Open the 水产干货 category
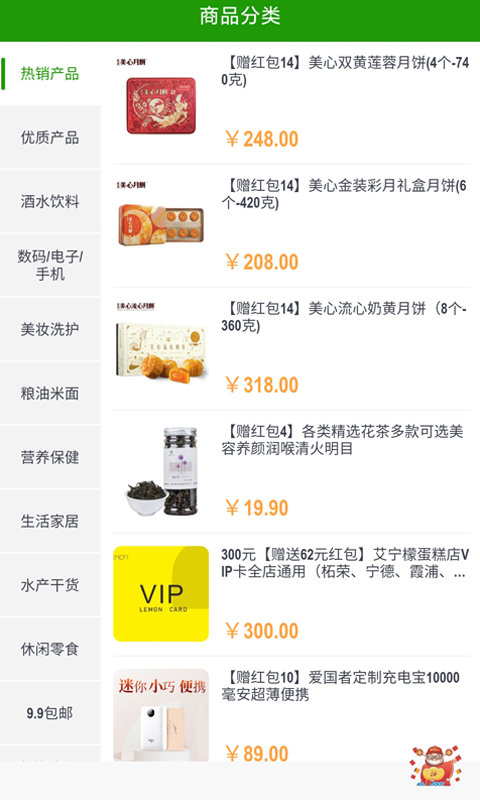 click(x=50, y=585)
